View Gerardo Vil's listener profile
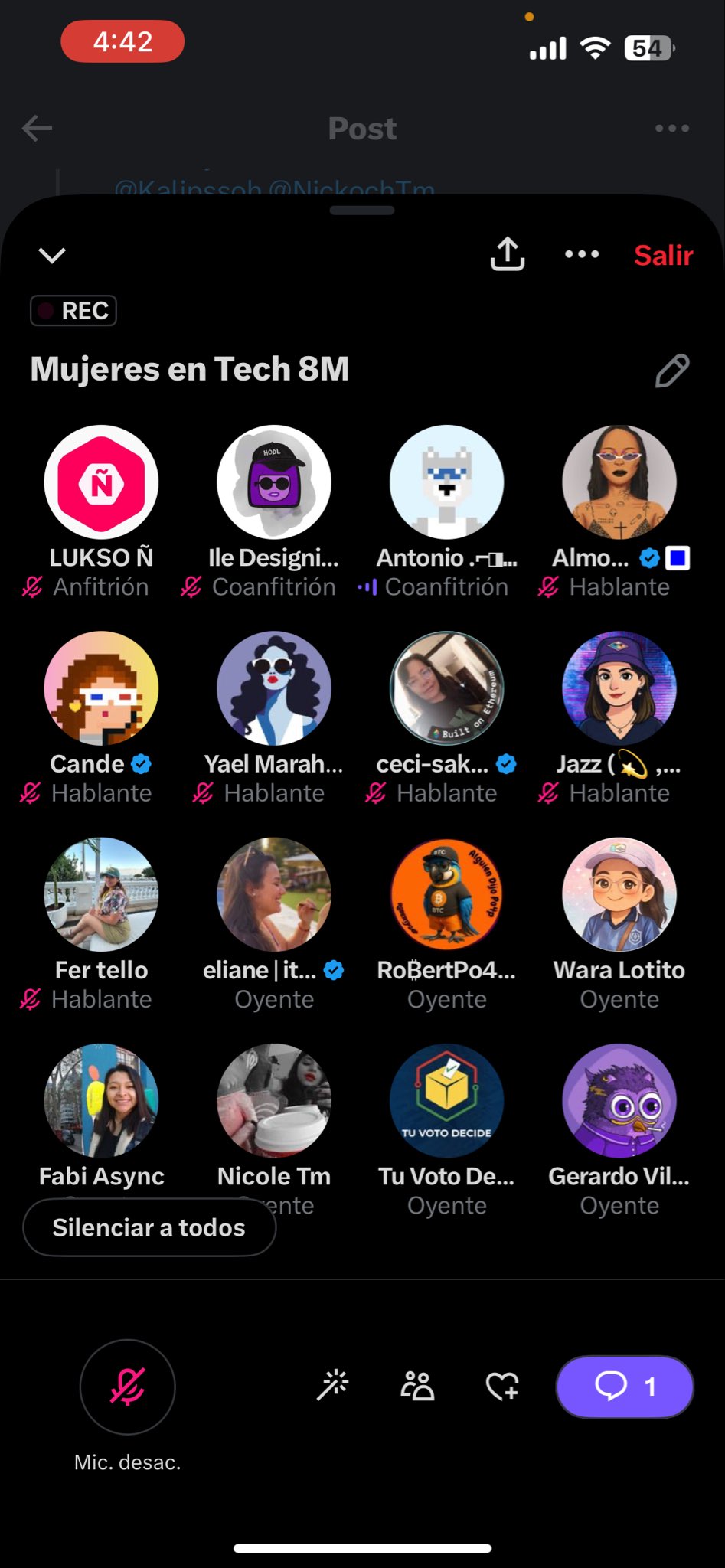This screenshot has width=725, height=1568. 619,1100
